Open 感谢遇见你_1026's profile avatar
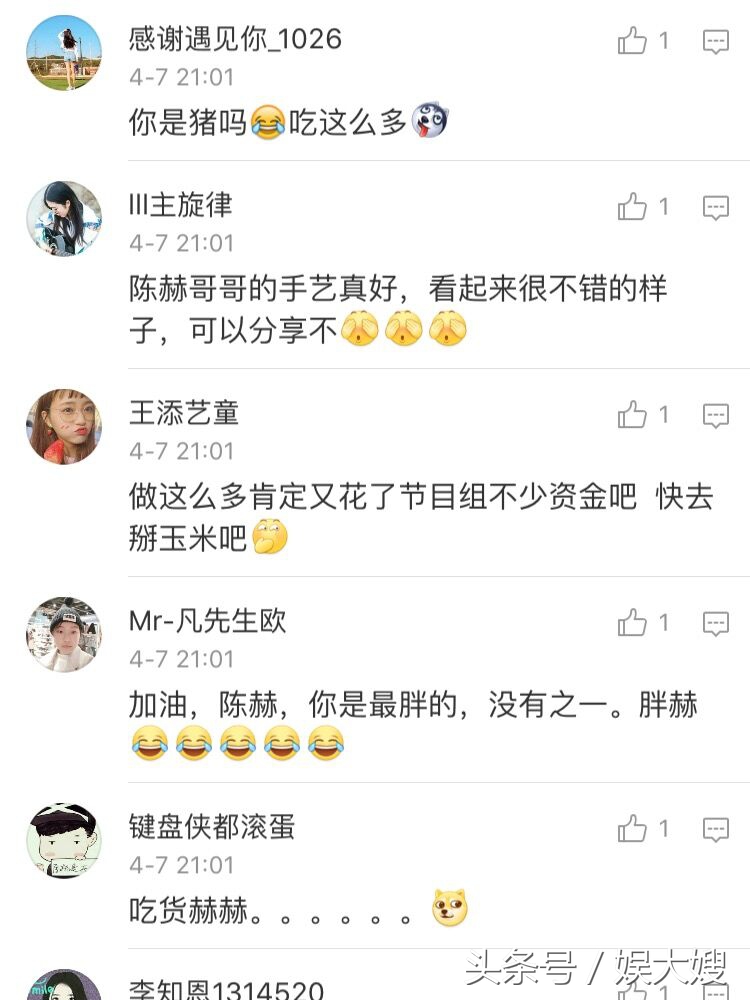The height and width of the screenshot is (1000, 750). [x=63, y=53]
